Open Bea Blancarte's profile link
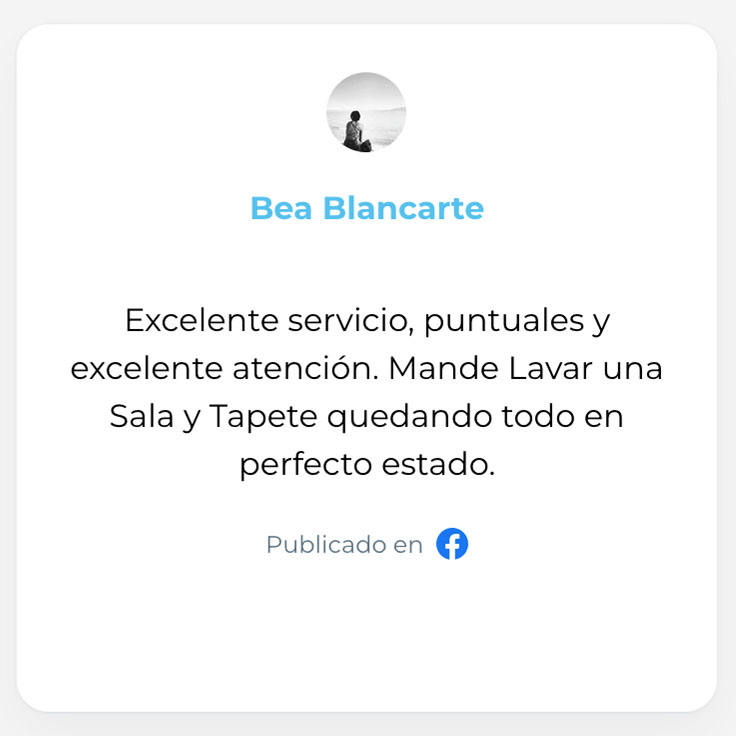The height and width of the screenshot is (736, 736). pos(367,209)
